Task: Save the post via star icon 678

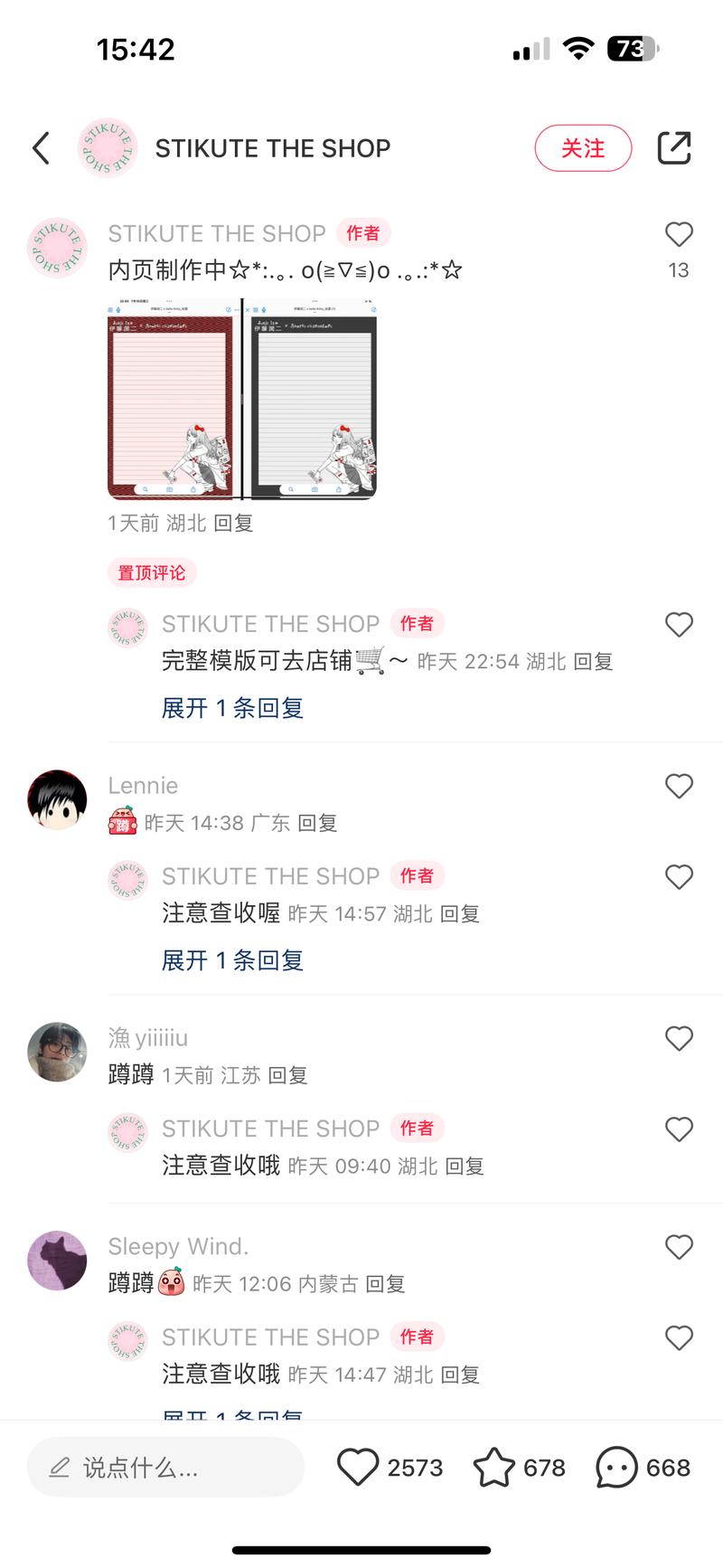Action: pyautogui.click(x=494, y=1468)
